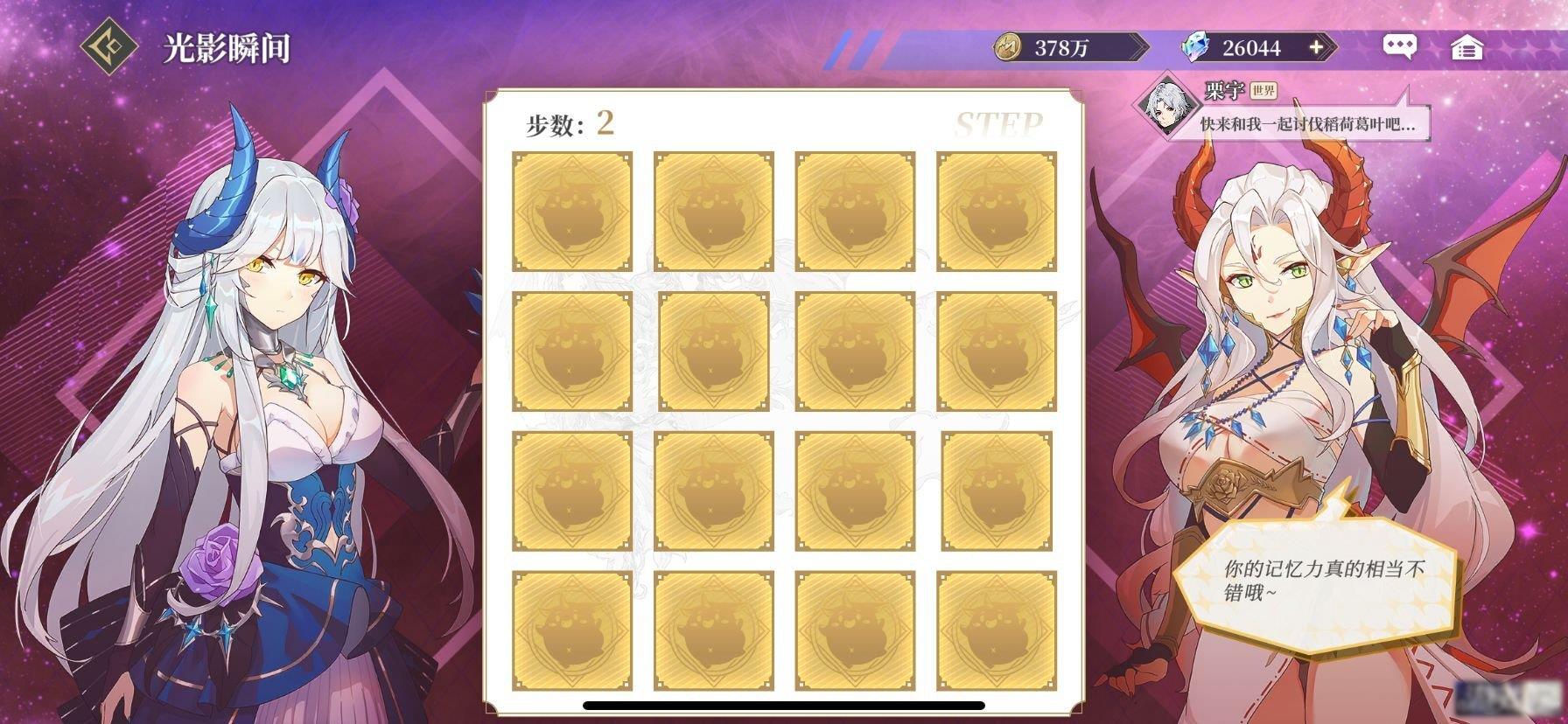Go back using the top-left emblem
Screen dimensions: 1568x724
click(x=109, y=47)
